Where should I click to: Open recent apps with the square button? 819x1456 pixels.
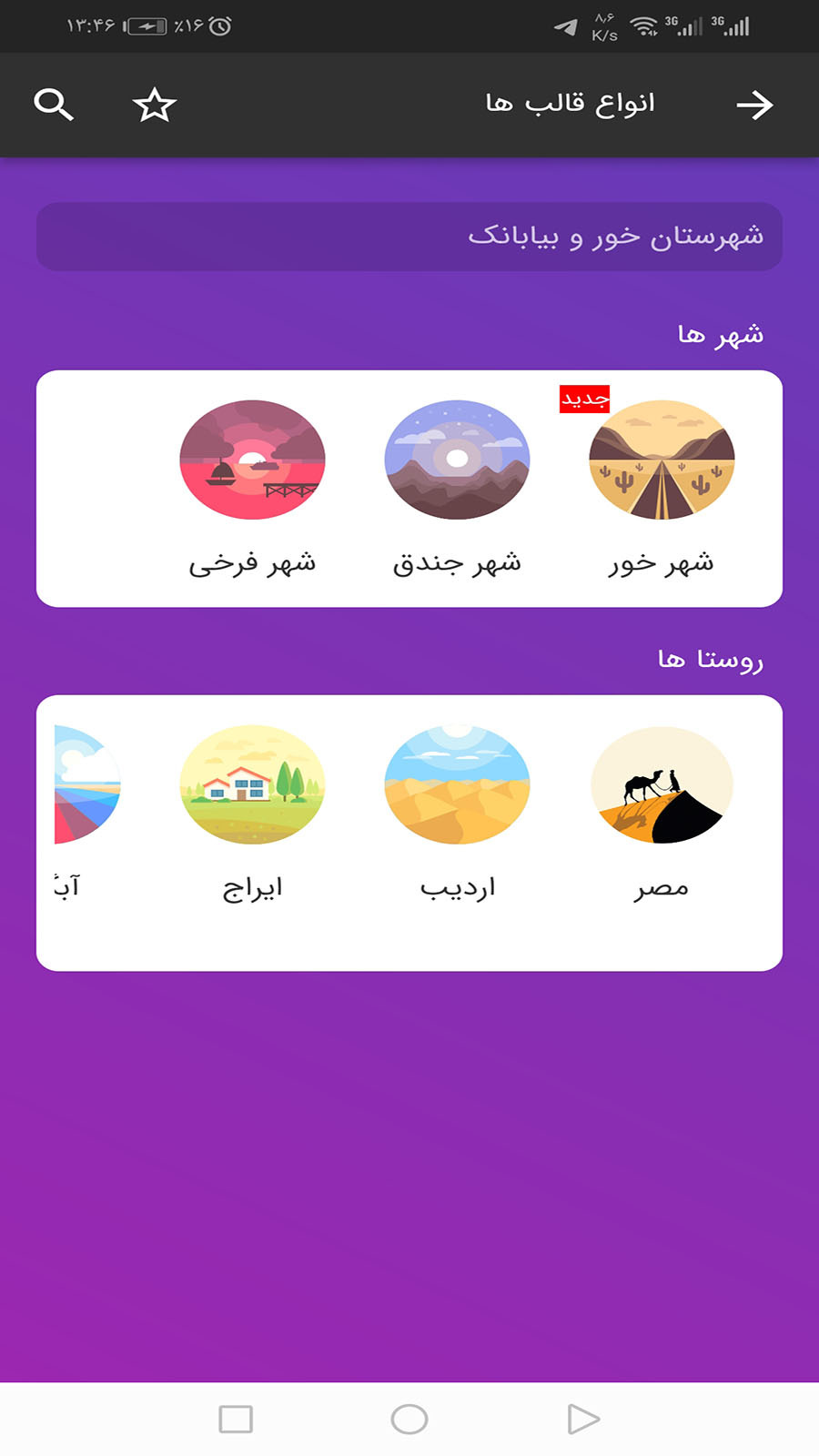click(236, 1419)
